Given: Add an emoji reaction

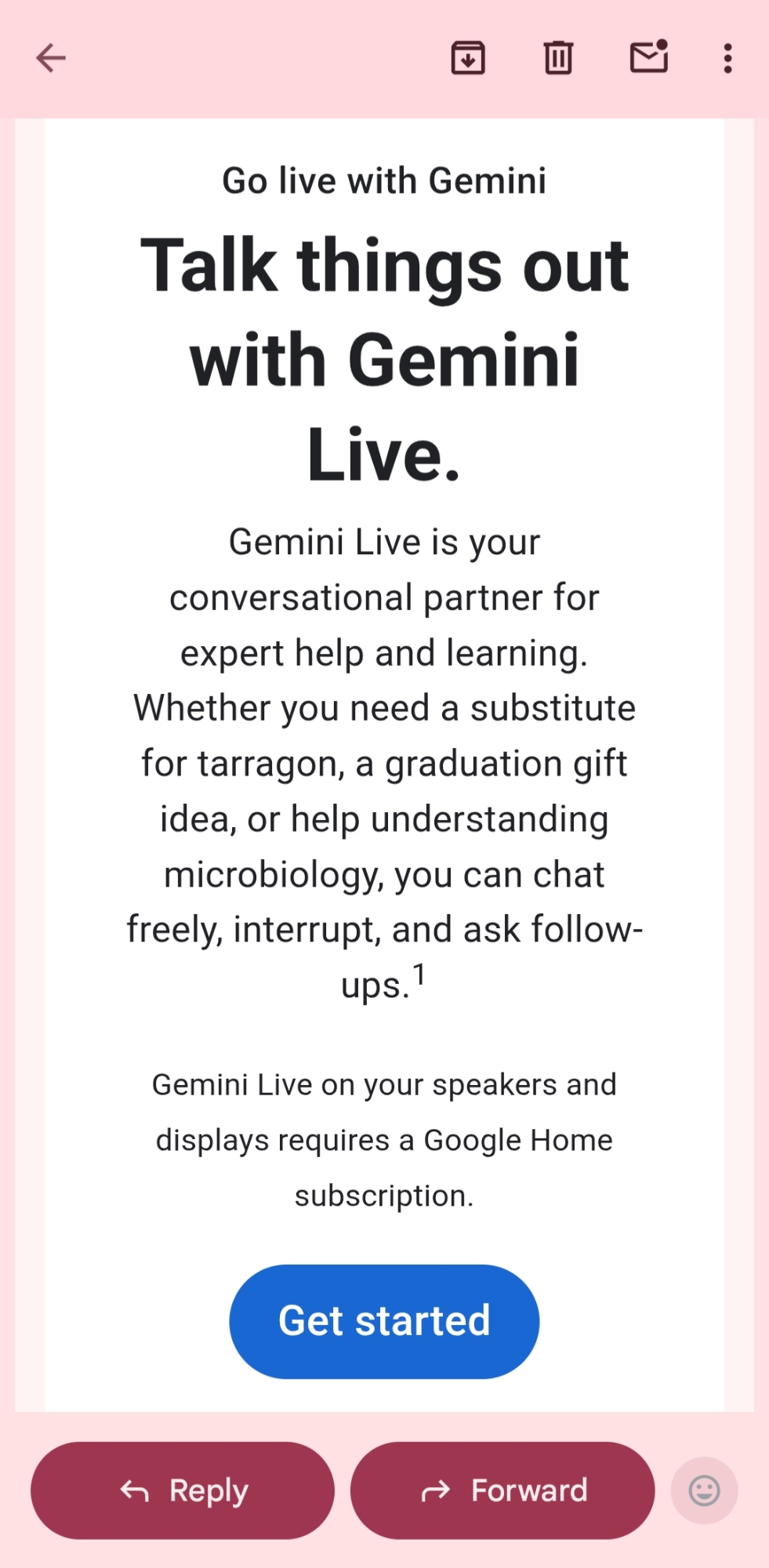Looking at the screenshot, I should 704,1490.
